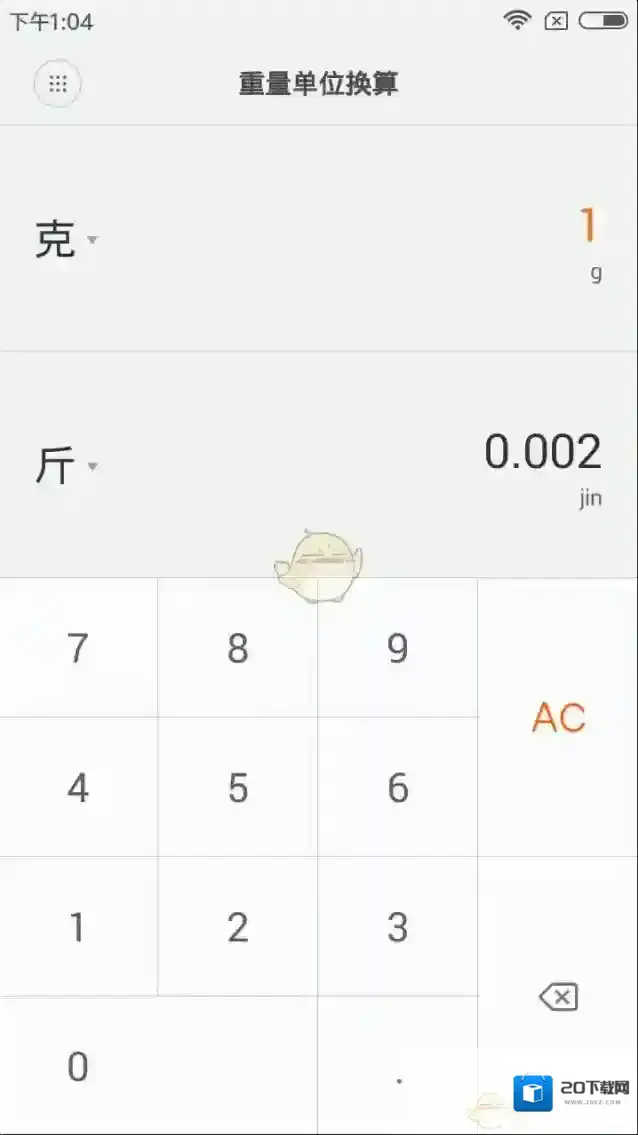638x1135 pixels.
Task: Enter digit 9 on the keypad
Action: pos(397,648)
